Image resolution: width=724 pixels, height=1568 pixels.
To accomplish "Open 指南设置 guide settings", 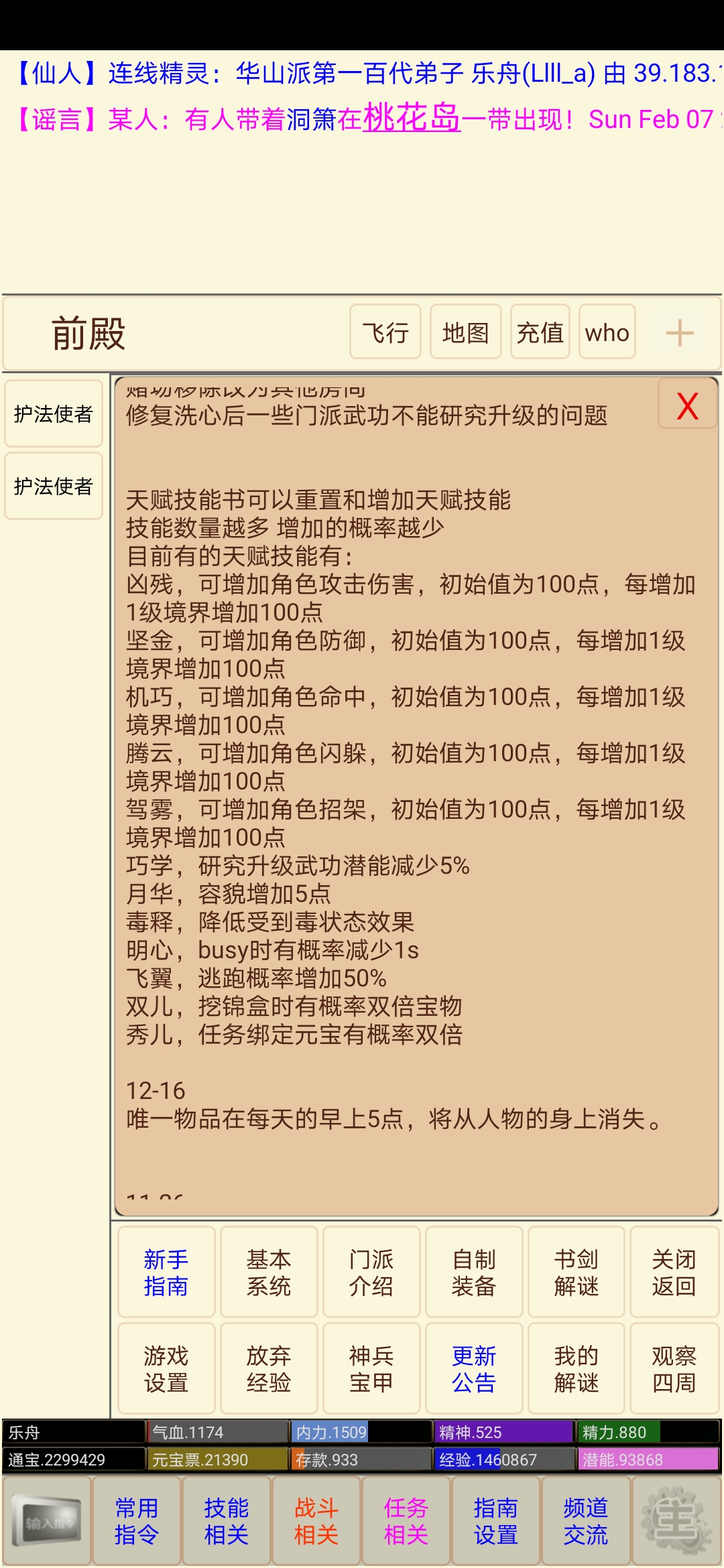I will [495, 1521].
